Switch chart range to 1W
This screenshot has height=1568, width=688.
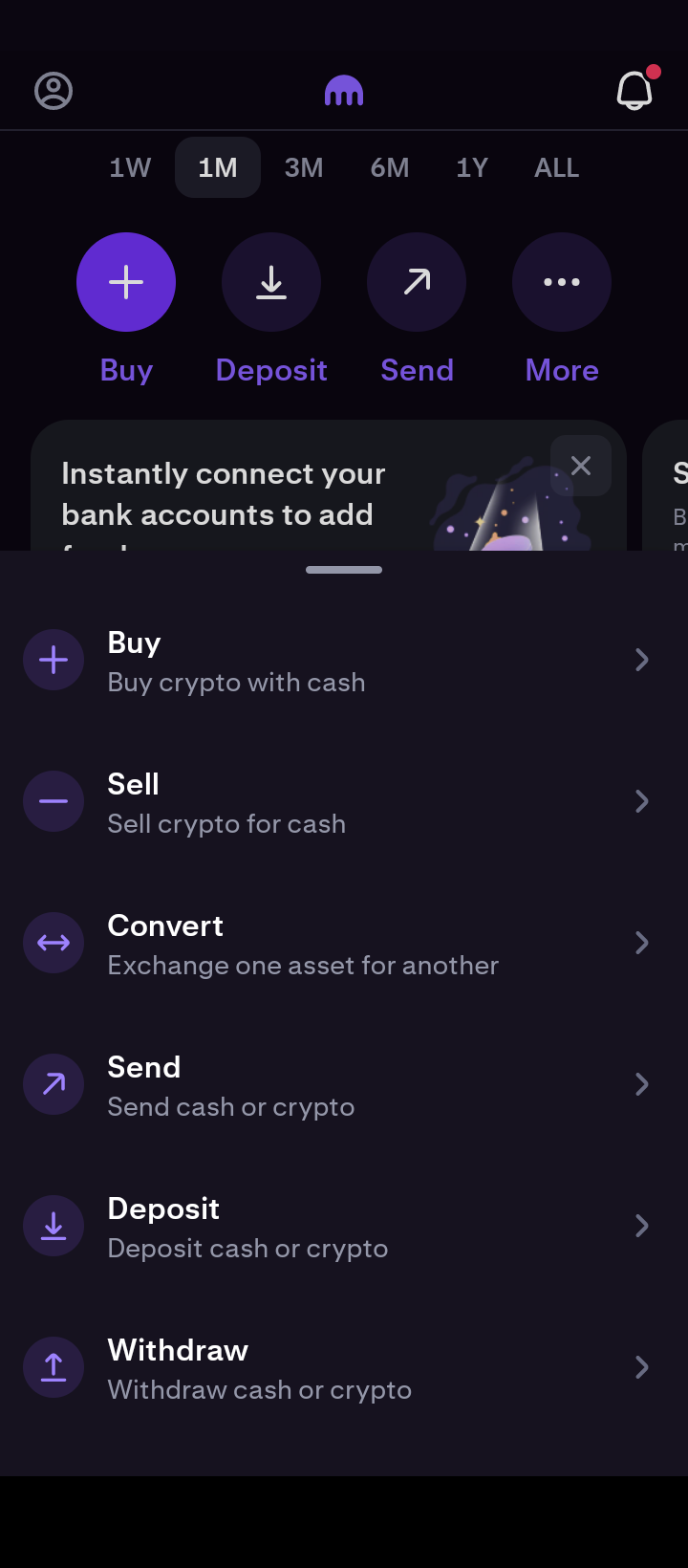[130, 167]
